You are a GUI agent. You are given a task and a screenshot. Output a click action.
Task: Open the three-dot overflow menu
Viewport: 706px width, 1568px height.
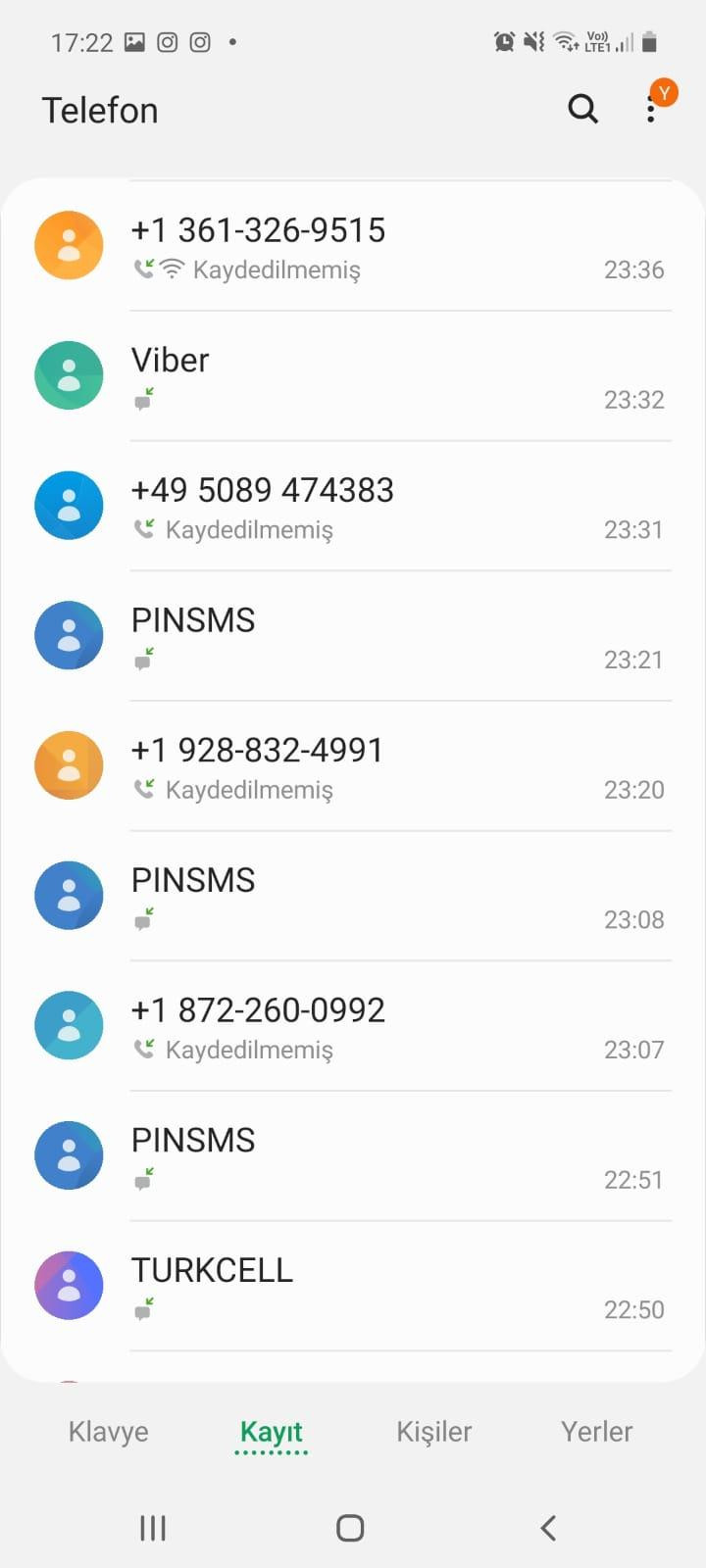(x=651, y=110)
